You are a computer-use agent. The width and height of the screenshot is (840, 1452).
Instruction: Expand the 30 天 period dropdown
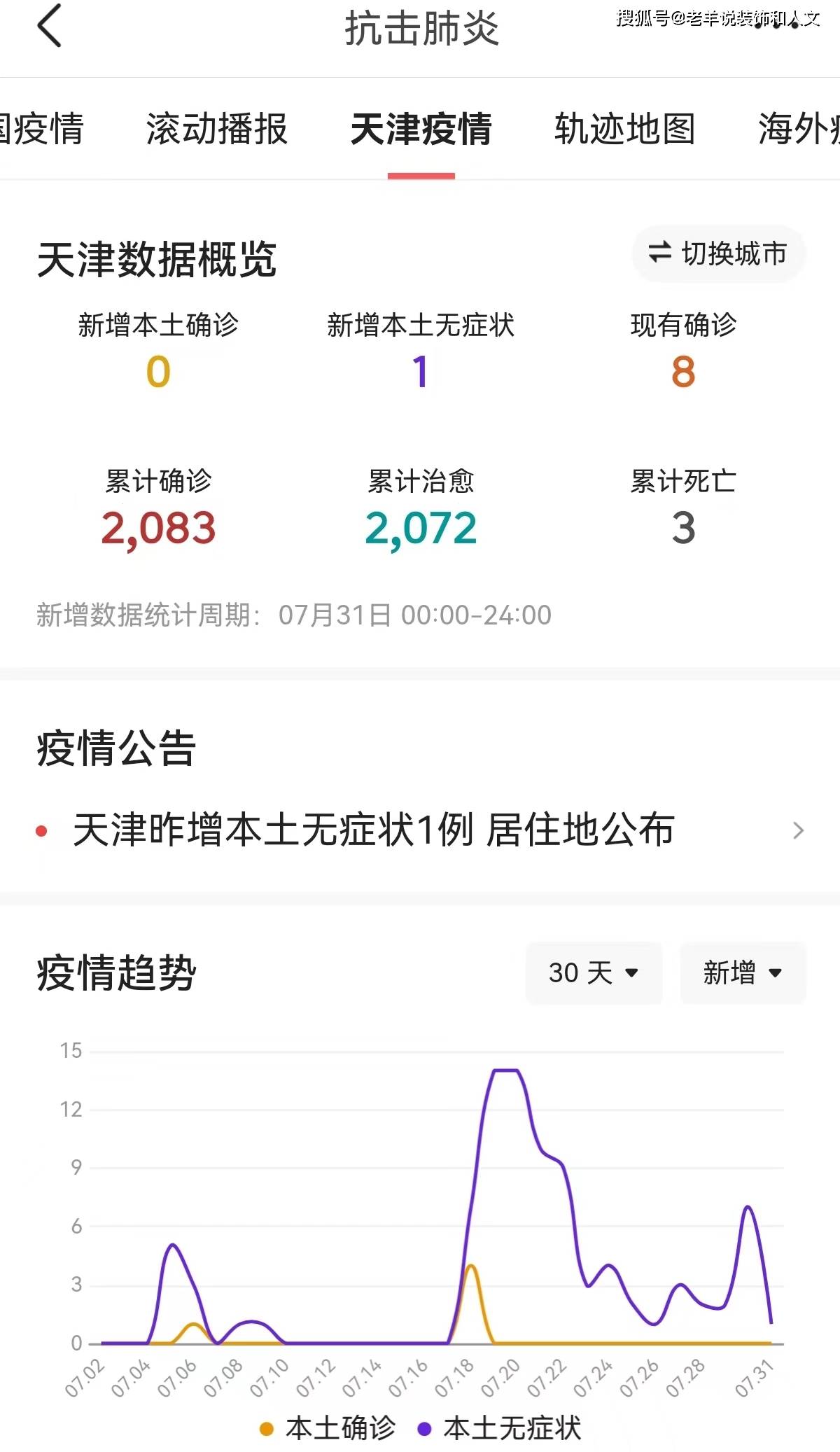[x=594, y=972]
